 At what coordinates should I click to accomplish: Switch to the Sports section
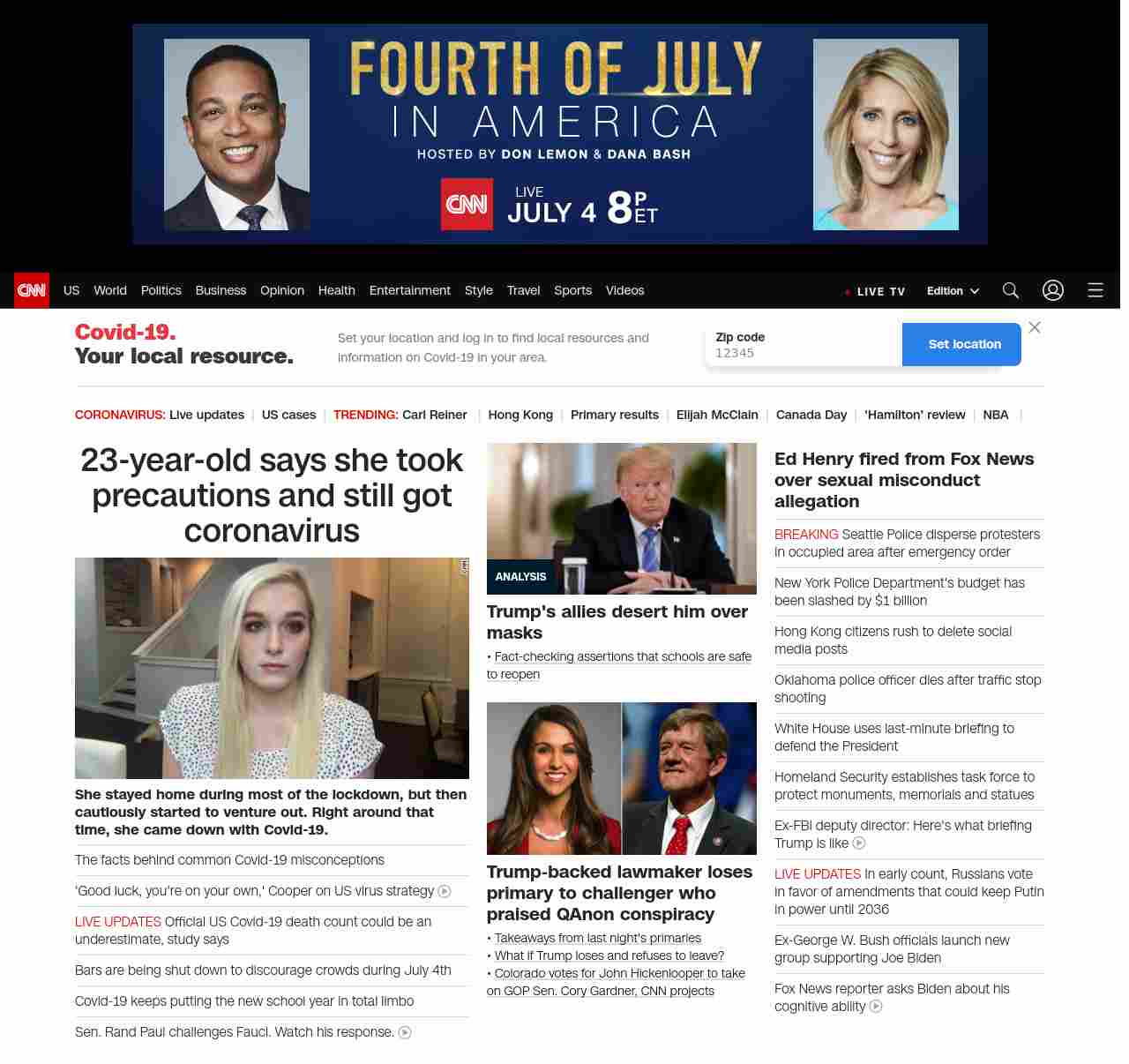[x=572, y=290]
